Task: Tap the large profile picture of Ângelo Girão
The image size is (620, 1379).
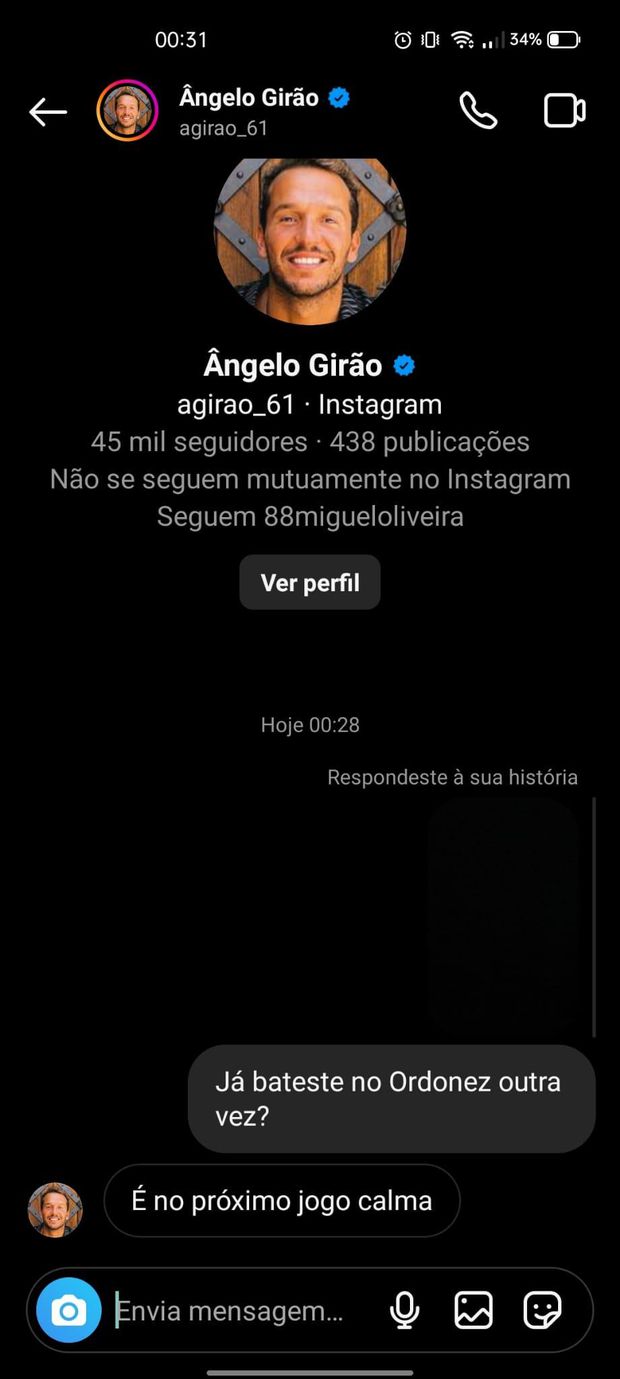Action: coord(310,228)
